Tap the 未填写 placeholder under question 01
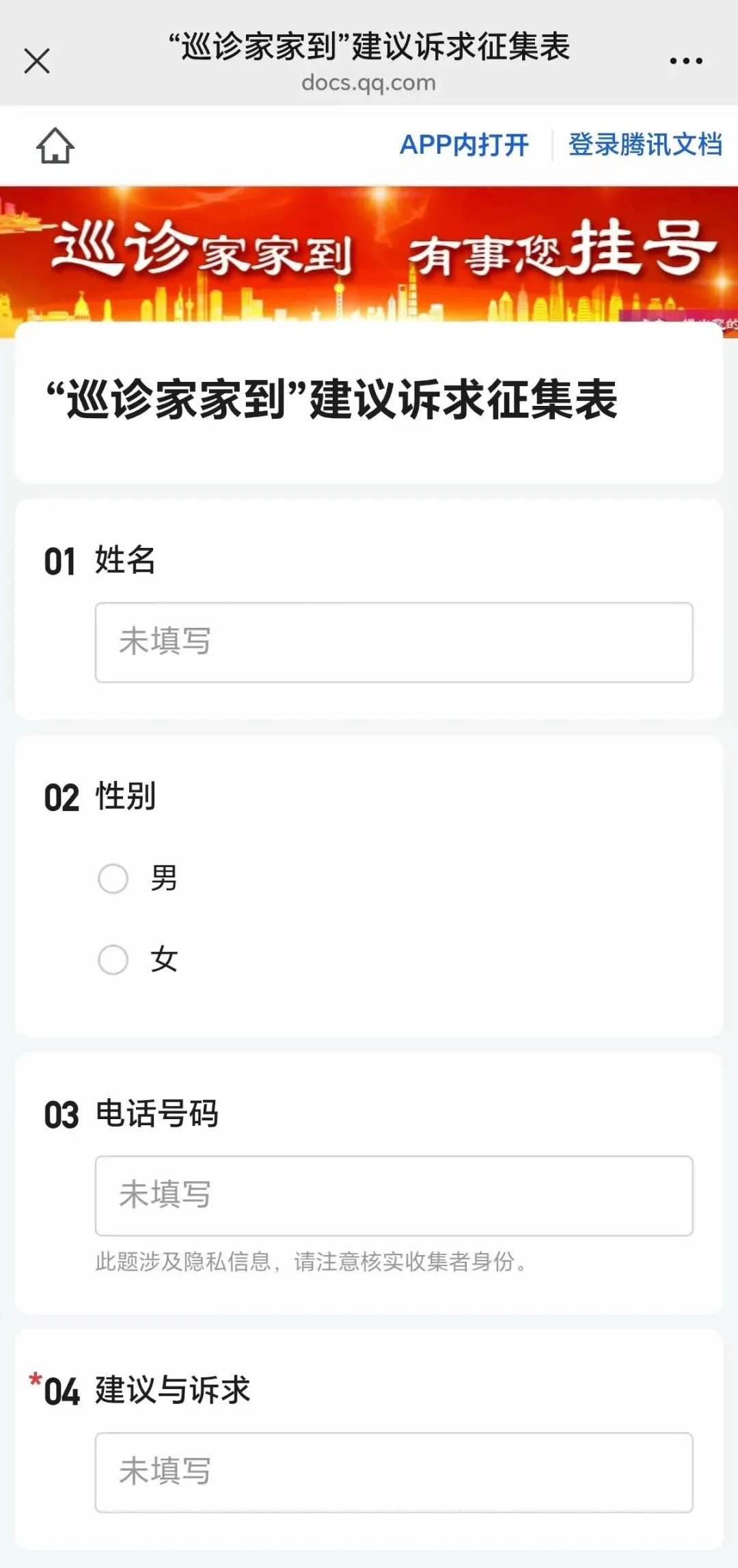Image resolution: width=738 pixels, height=1568 pixels. (164, 641)
